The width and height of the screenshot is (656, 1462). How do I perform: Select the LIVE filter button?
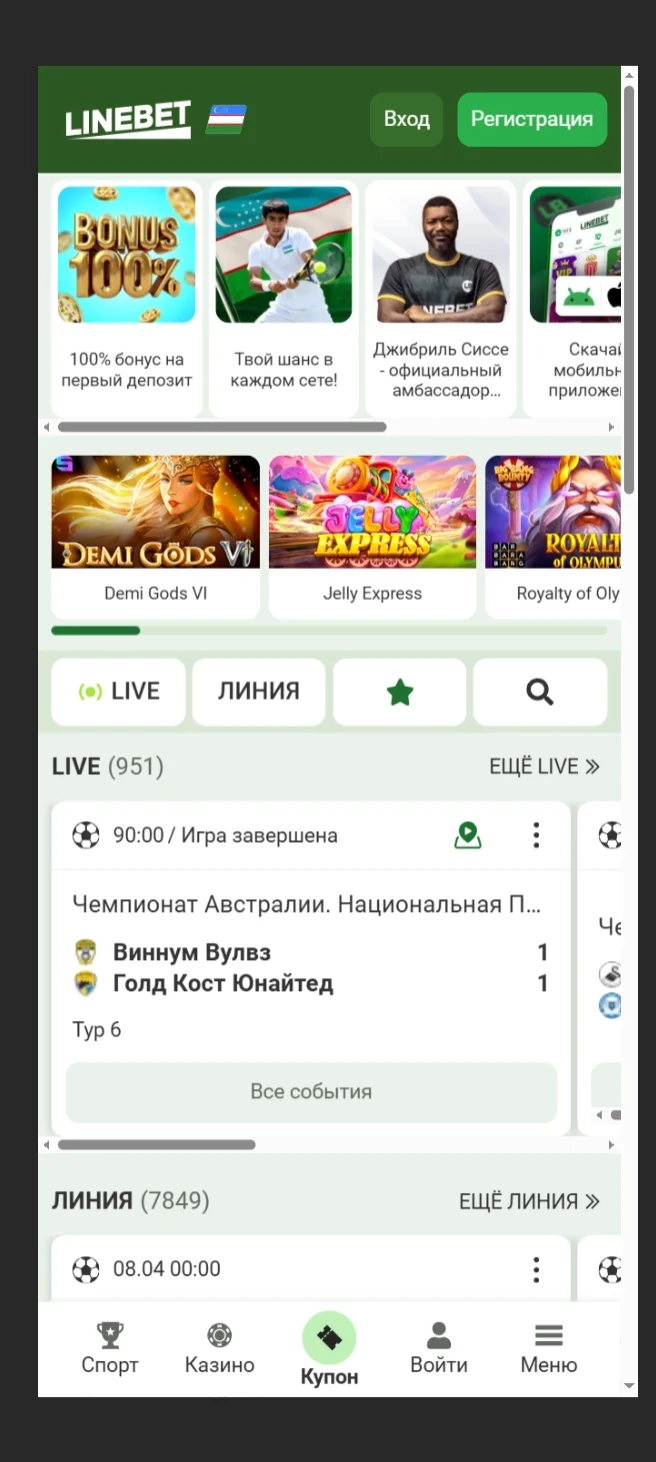pos(118,692)
